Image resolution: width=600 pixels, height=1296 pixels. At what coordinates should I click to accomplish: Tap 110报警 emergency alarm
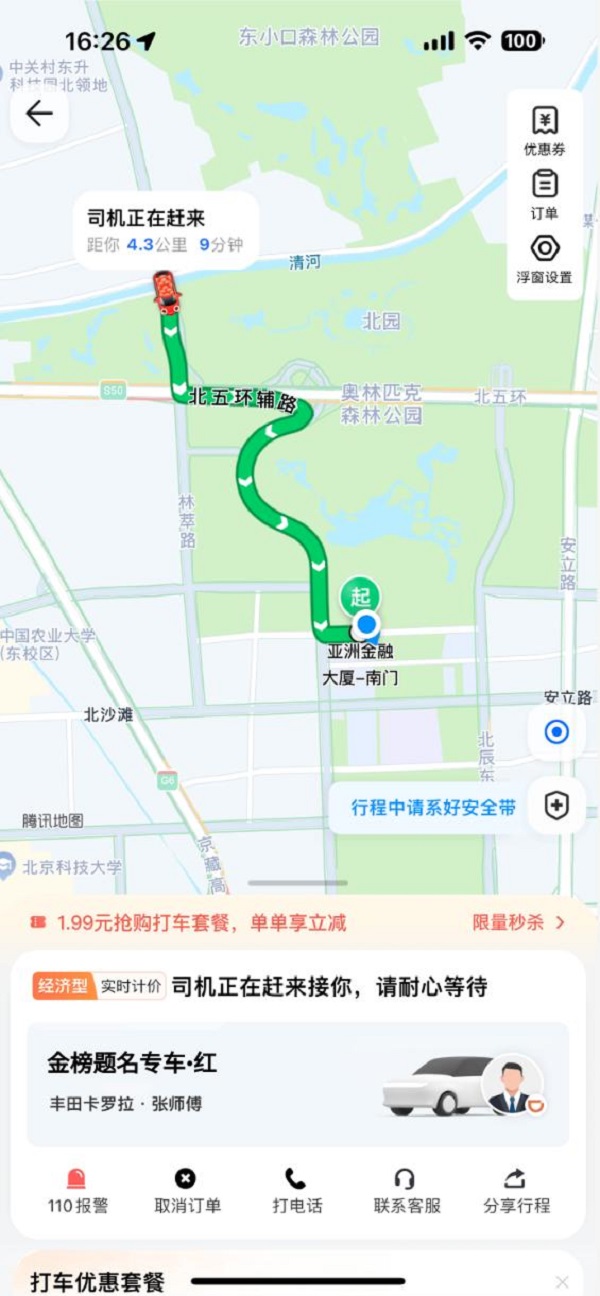(x=77, y=1190)
